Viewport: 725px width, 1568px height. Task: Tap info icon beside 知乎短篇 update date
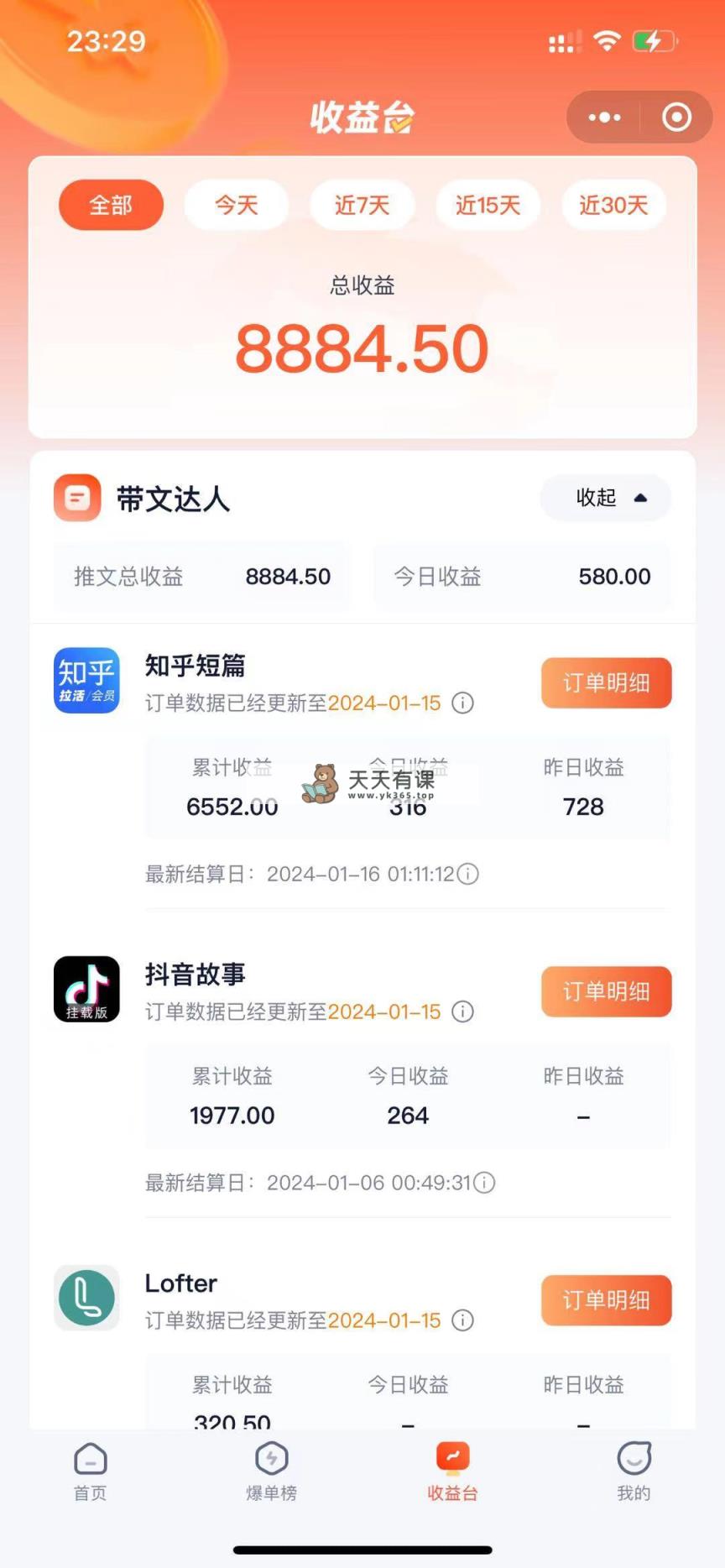(462, 703)
